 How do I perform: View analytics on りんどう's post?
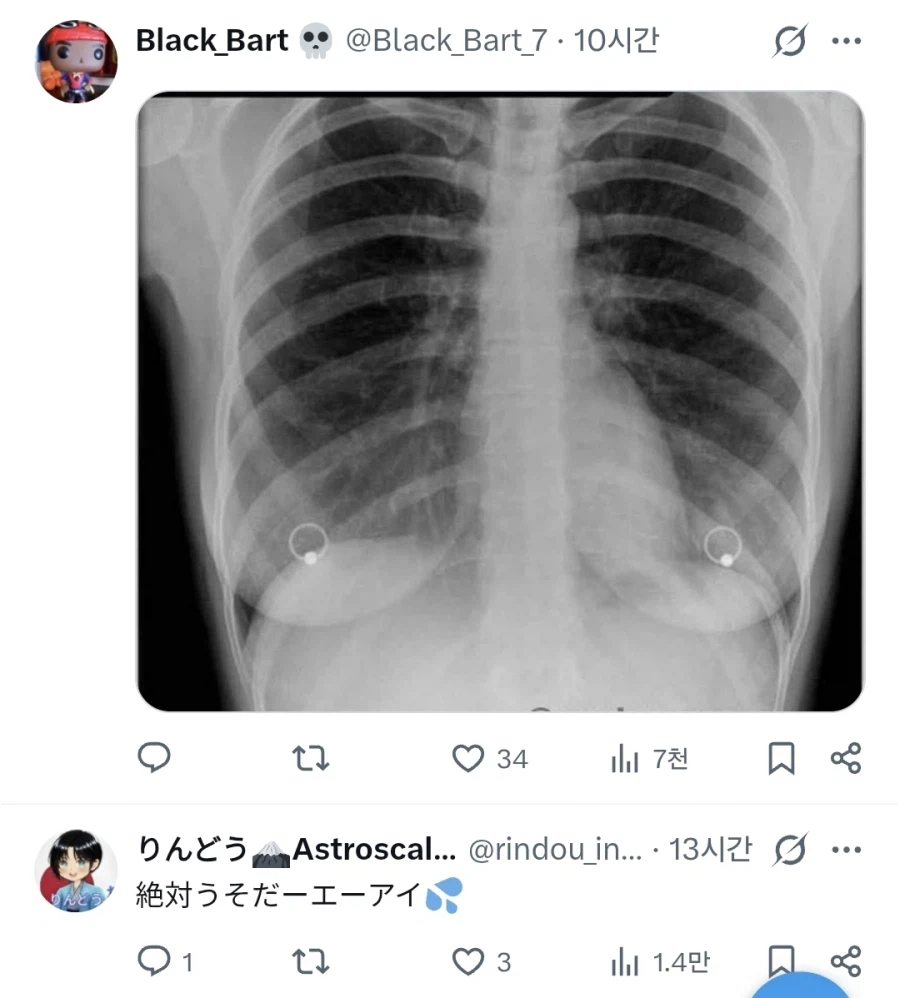(x=625, y=962)
